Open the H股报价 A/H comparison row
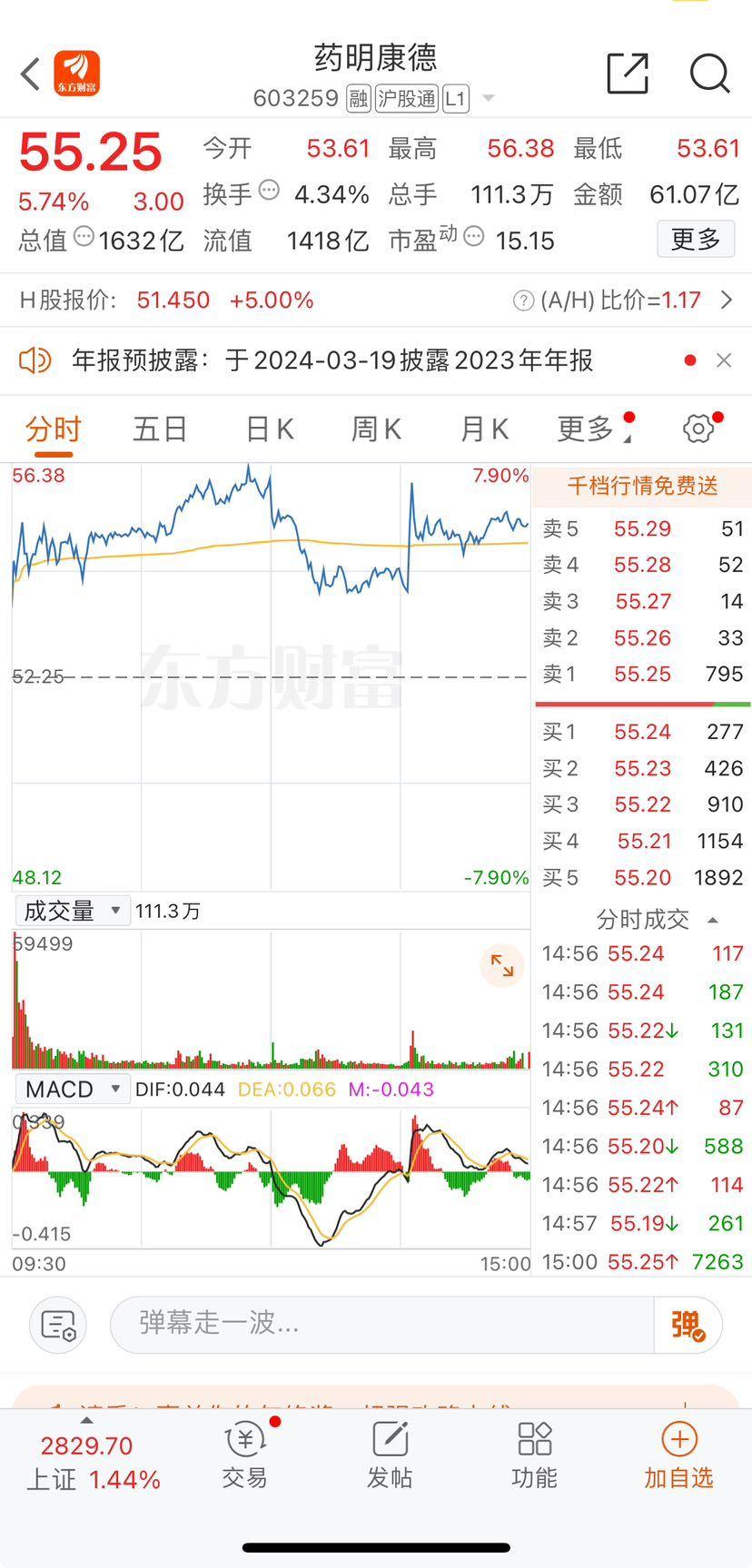Viewport: 752px width, 1568px height. click(x=376, y=300)
